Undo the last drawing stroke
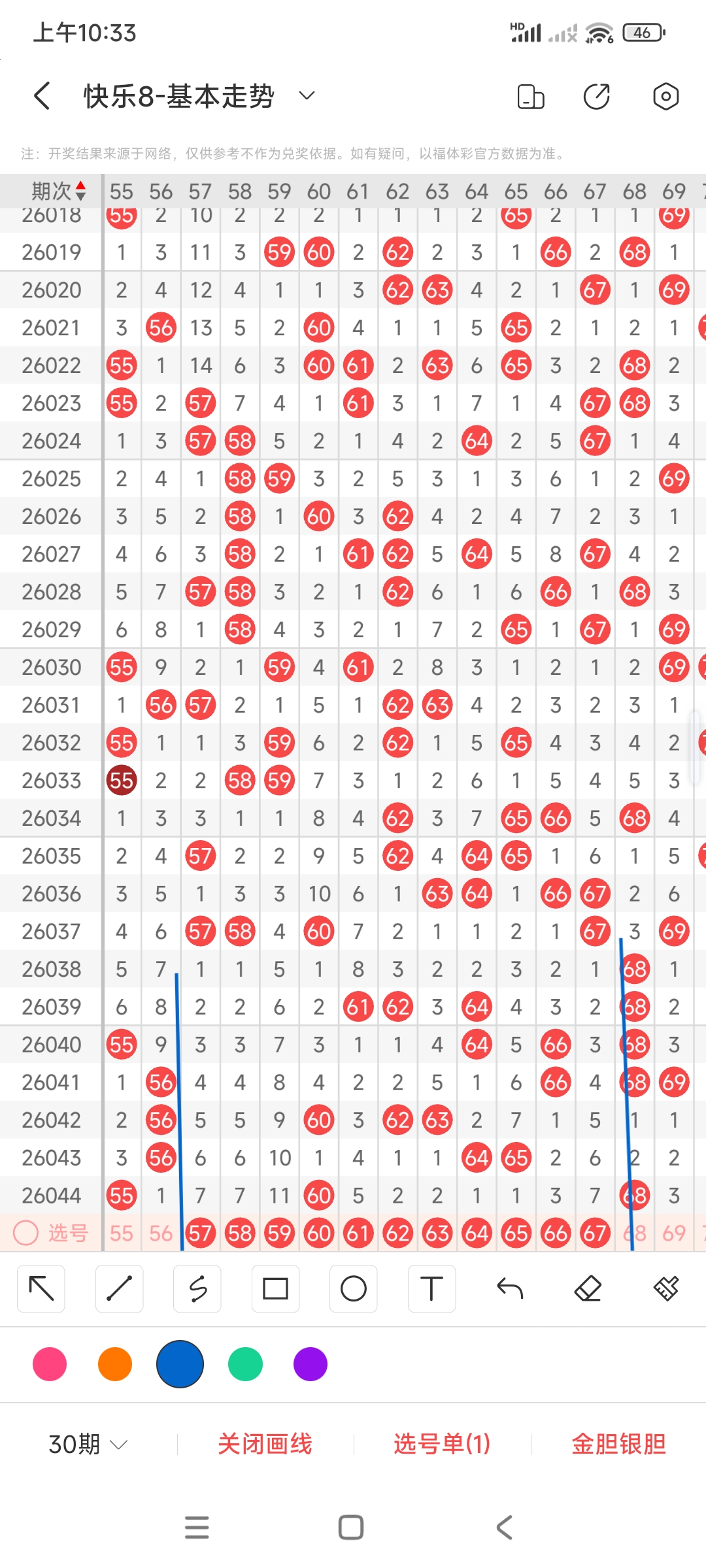Image resolution: width=706 pixels, height=1568 pixels. pyautogui.click(x=510, y=1288)
